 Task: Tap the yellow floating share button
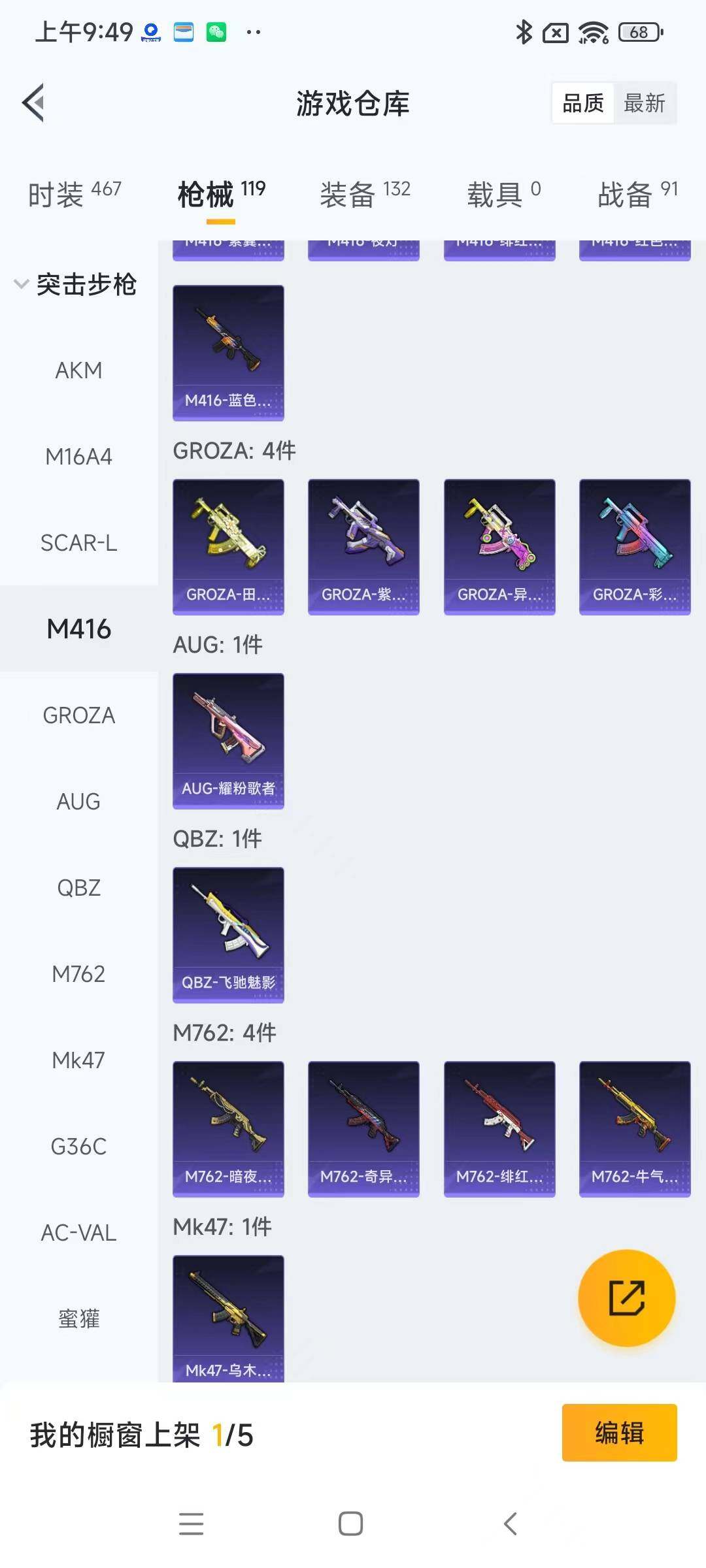626,1298
